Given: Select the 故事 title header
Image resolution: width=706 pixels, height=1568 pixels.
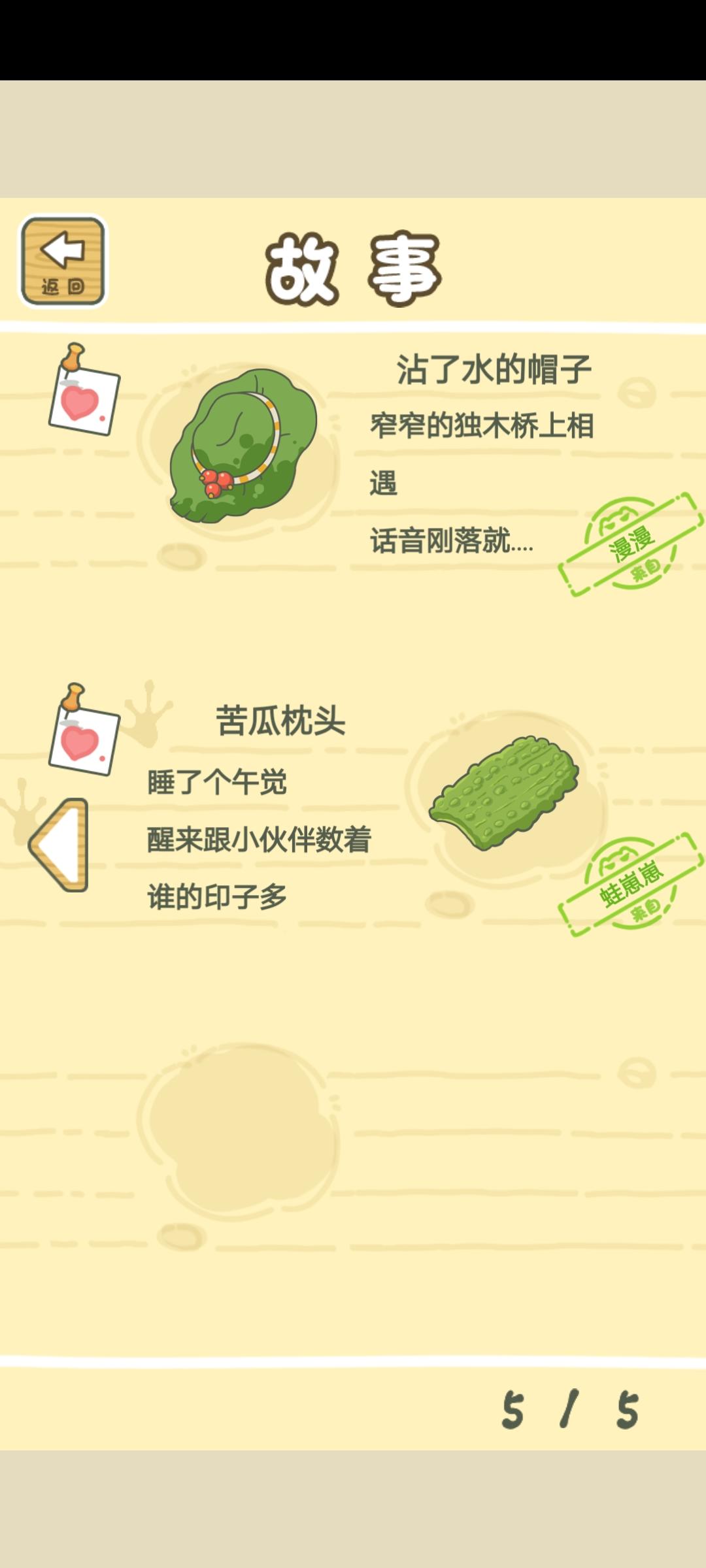Looking at the screenshot, I should click(353, 267).
